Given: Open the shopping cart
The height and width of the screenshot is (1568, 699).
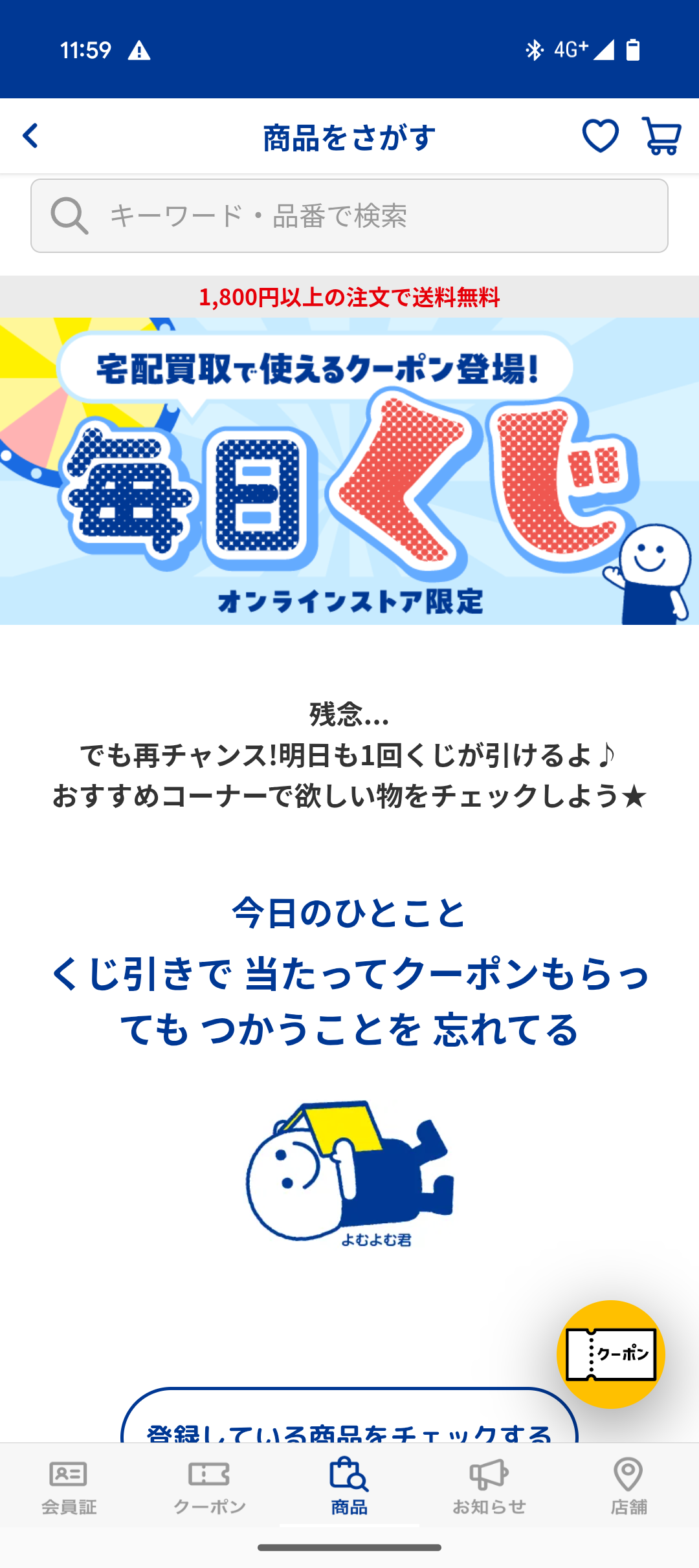Looking at the screenshot, I should pyautogui.click(x=661, y=136).
